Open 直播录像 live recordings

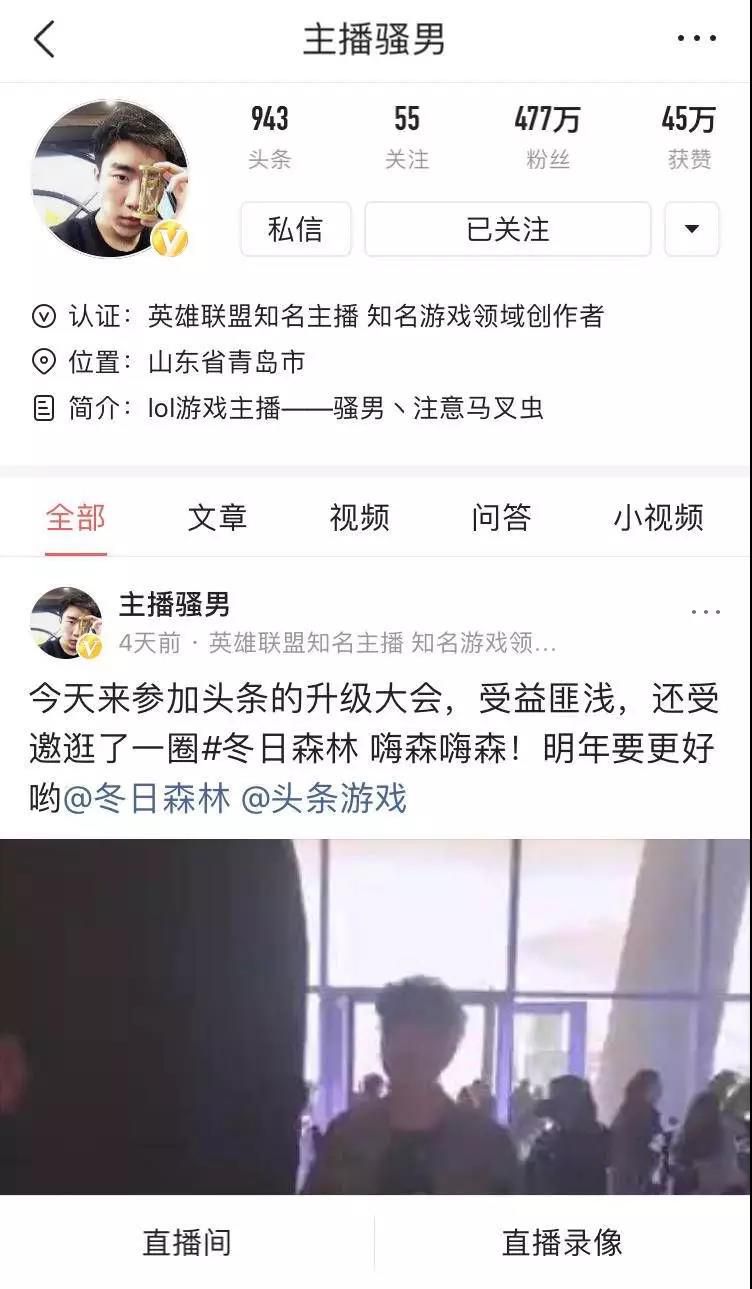click(x=562, y=1243)
